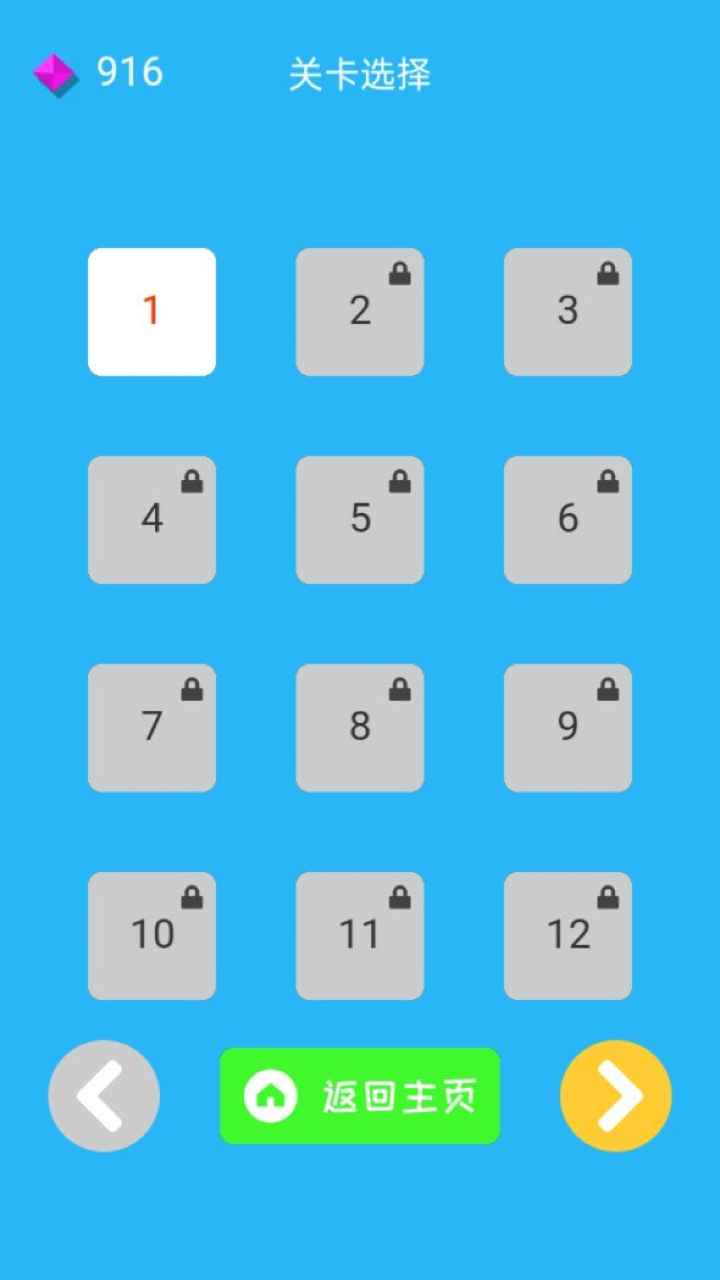
Task: Tap the locked level 11 tile
Action: tap(360, 935)
